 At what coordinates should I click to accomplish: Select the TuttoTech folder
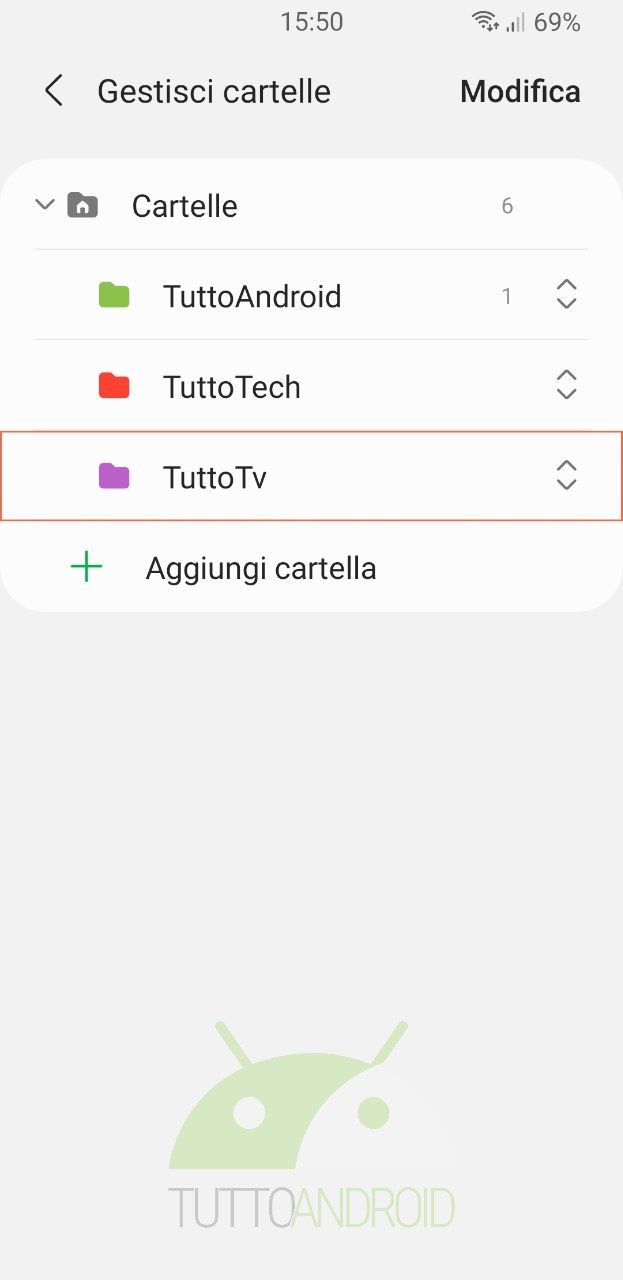pyautogui.click(x=311, y=386)
